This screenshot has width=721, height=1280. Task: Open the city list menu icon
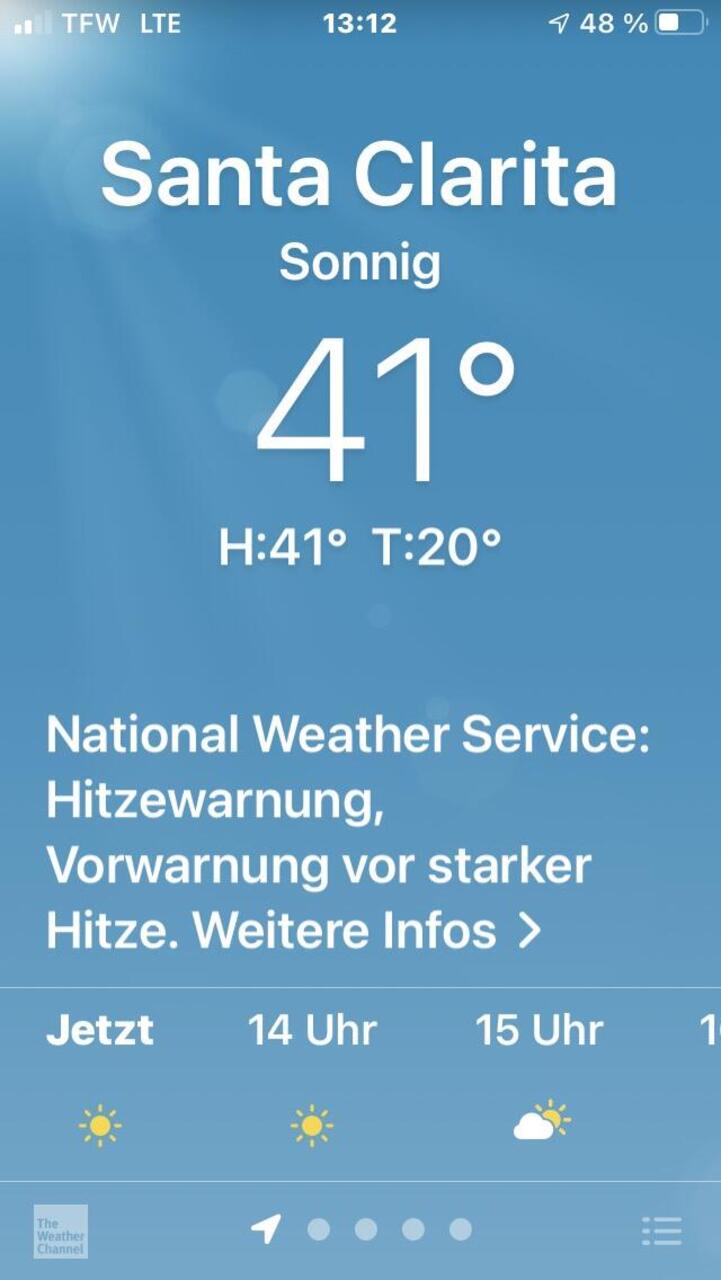[x=661, y=1231]
